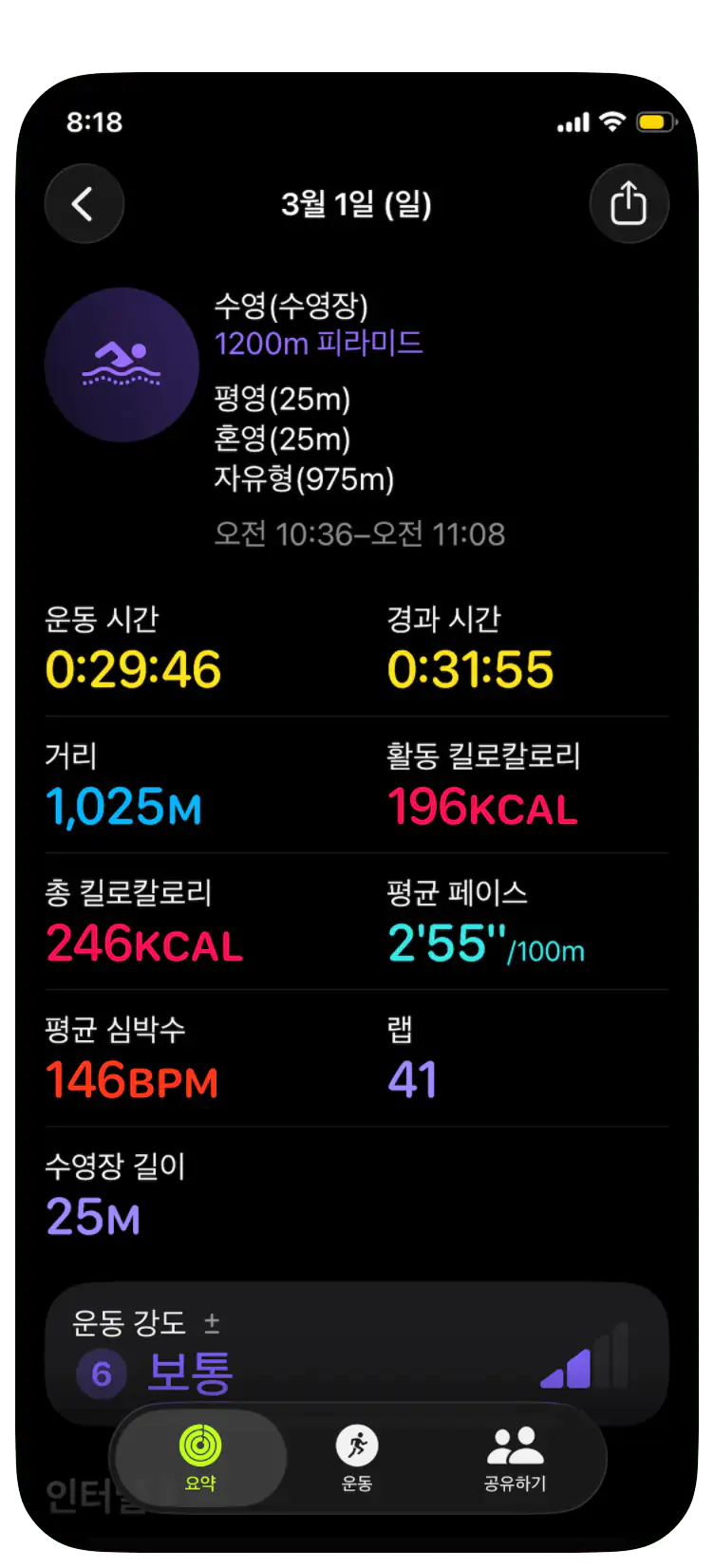Adjust effort with the ± icon
Screen dimensions: 714x1568
point(212,1322)
